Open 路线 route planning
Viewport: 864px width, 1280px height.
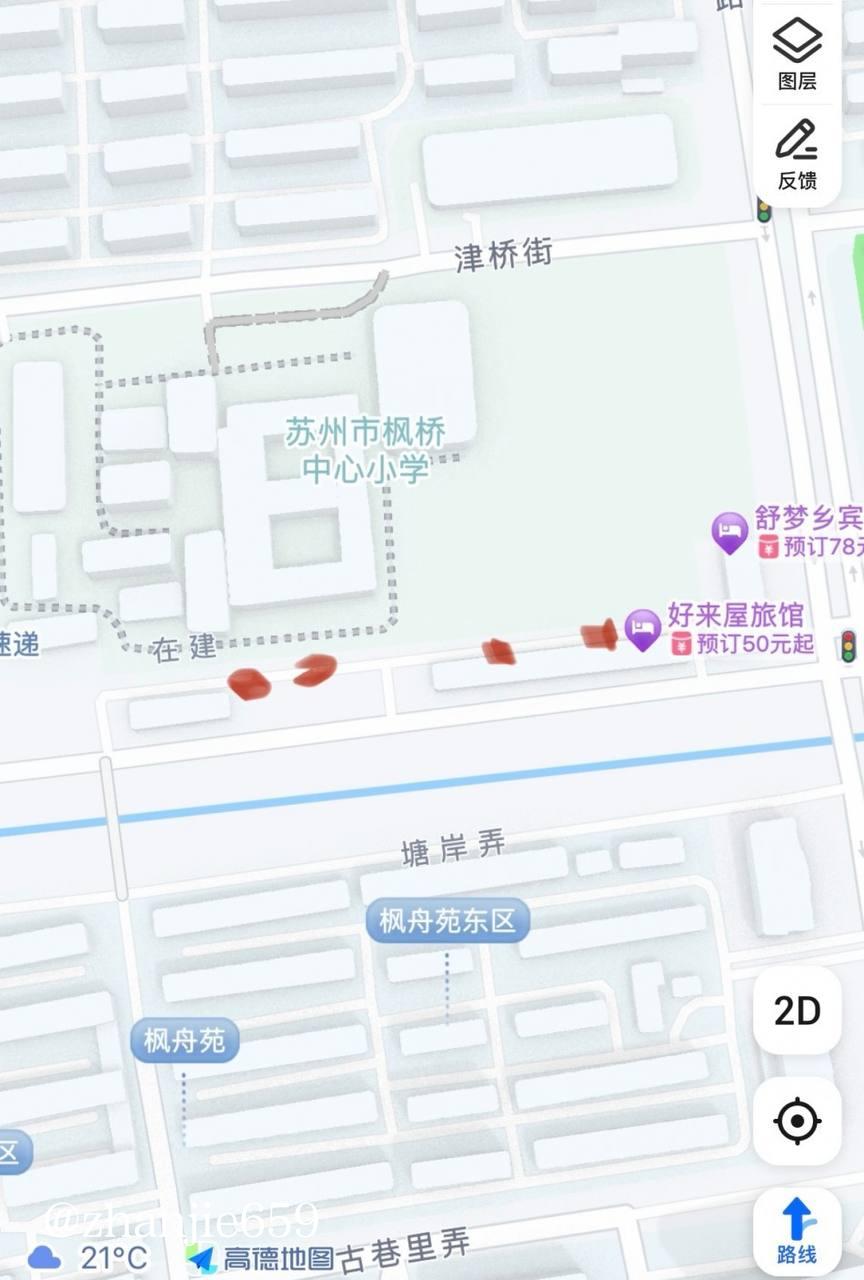(x=797, y=1230)
